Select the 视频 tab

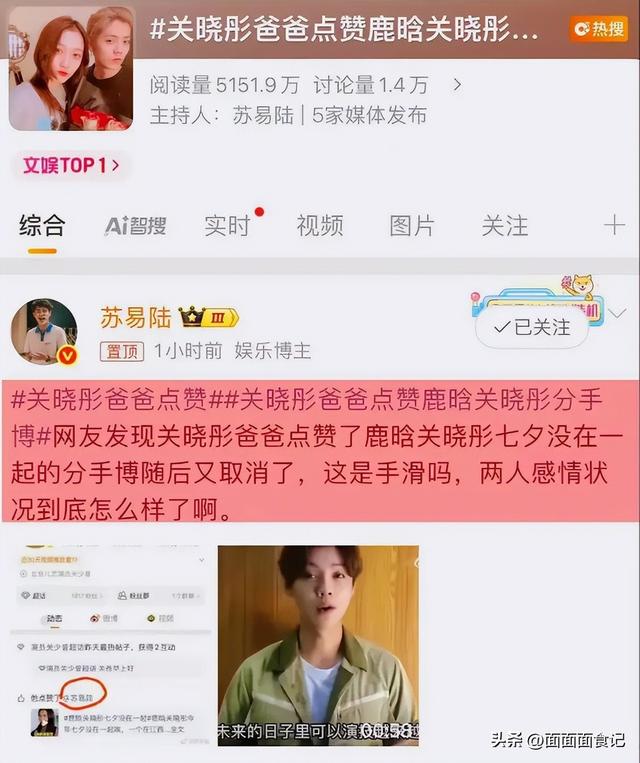[320, 226]
